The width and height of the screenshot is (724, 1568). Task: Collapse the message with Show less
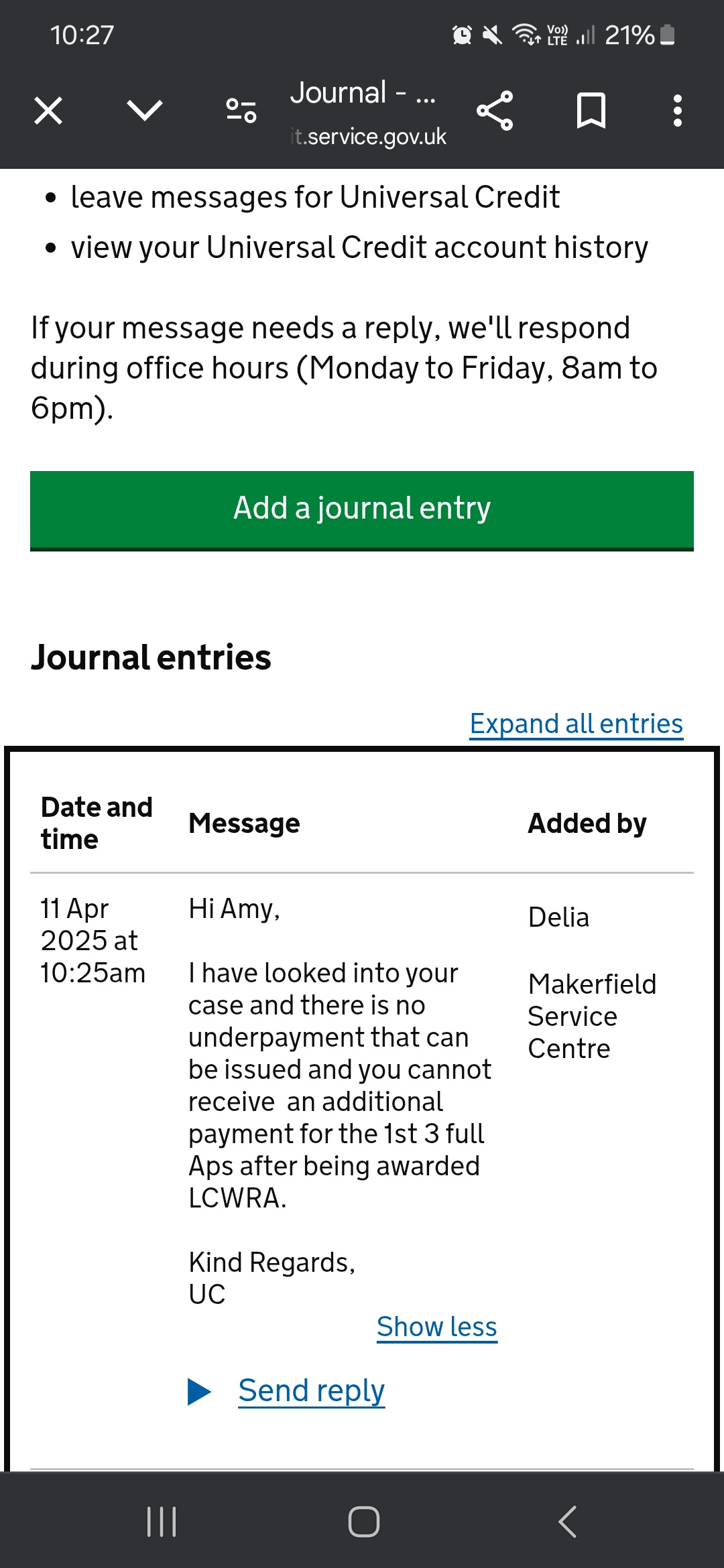coord(437,1327)
